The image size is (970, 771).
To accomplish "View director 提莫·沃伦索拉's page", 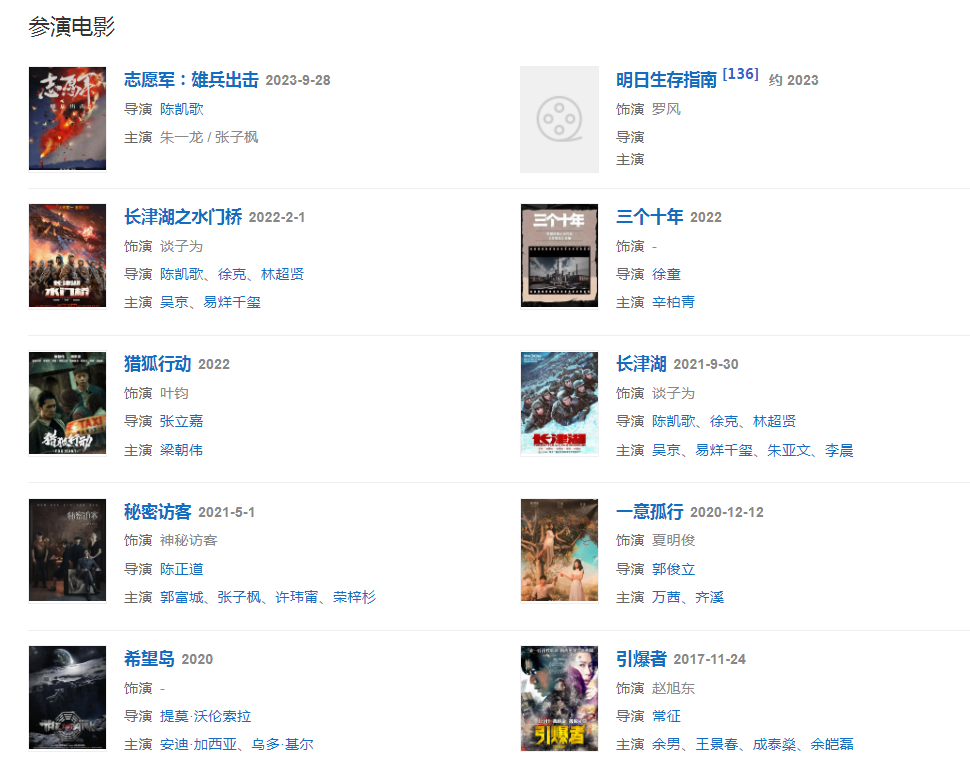I will point(205,716).
